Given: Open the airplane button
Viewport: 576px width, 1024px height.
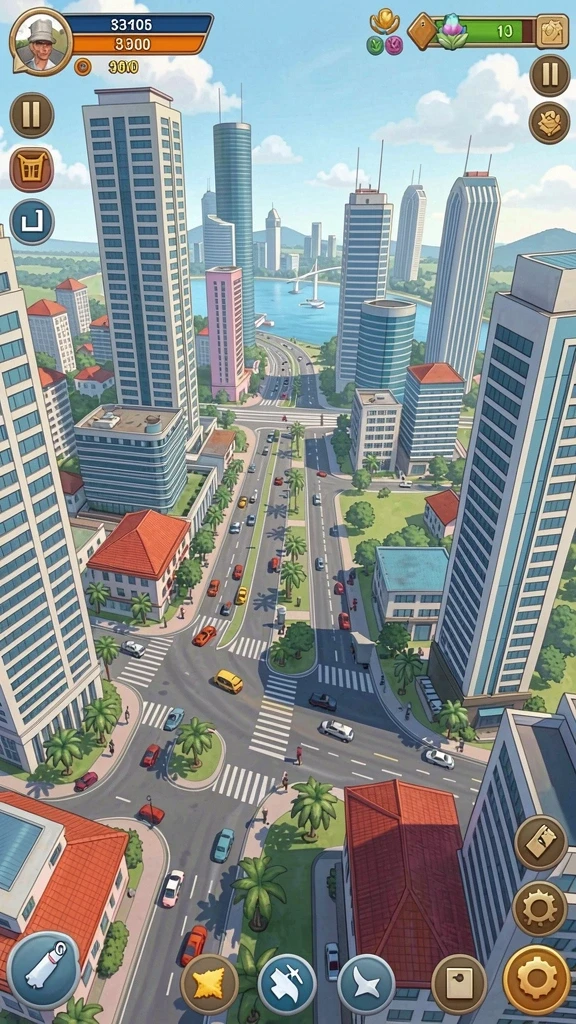Looking at the screenshot, I should point(287,984).
